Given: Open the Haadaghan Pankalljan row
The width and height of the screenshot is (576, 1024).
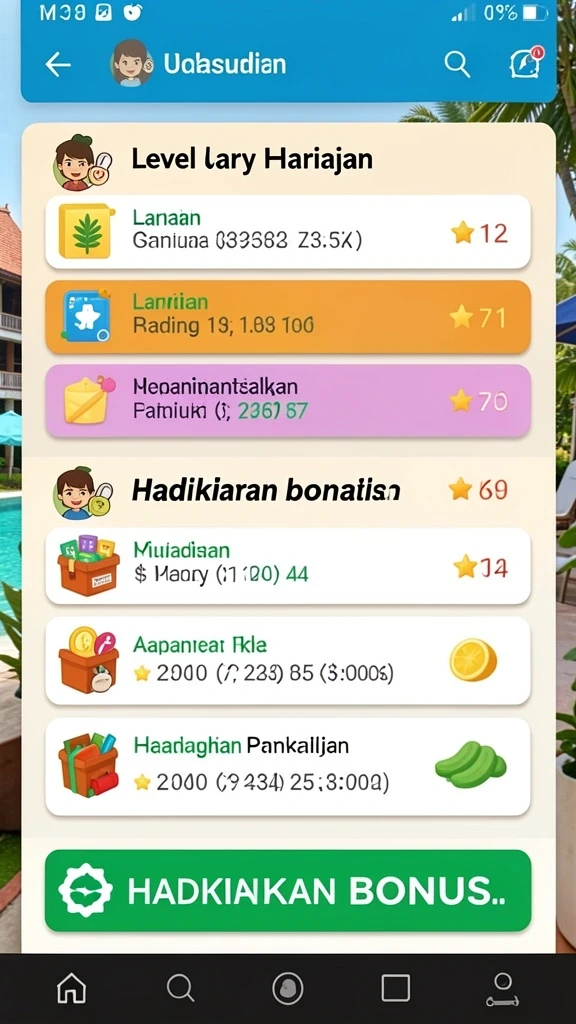Looking at the screenshot, I should [287, 767].
